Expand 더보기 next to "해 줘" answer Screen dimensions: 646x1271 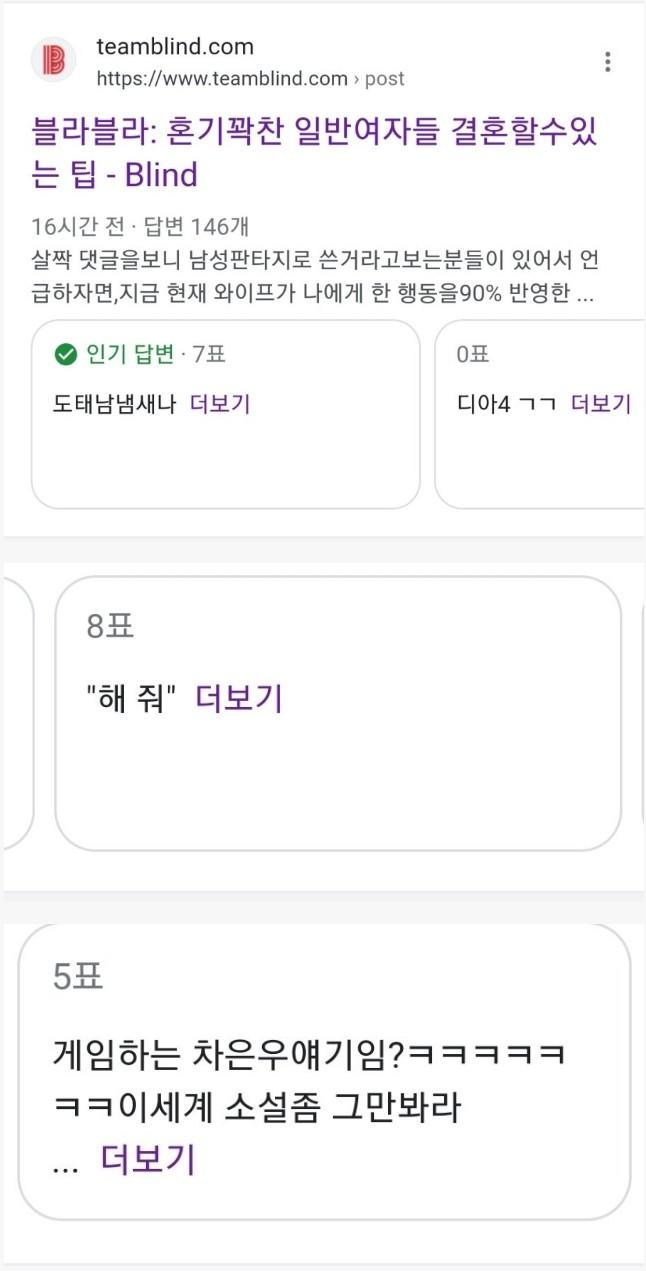tap(239, 698)
